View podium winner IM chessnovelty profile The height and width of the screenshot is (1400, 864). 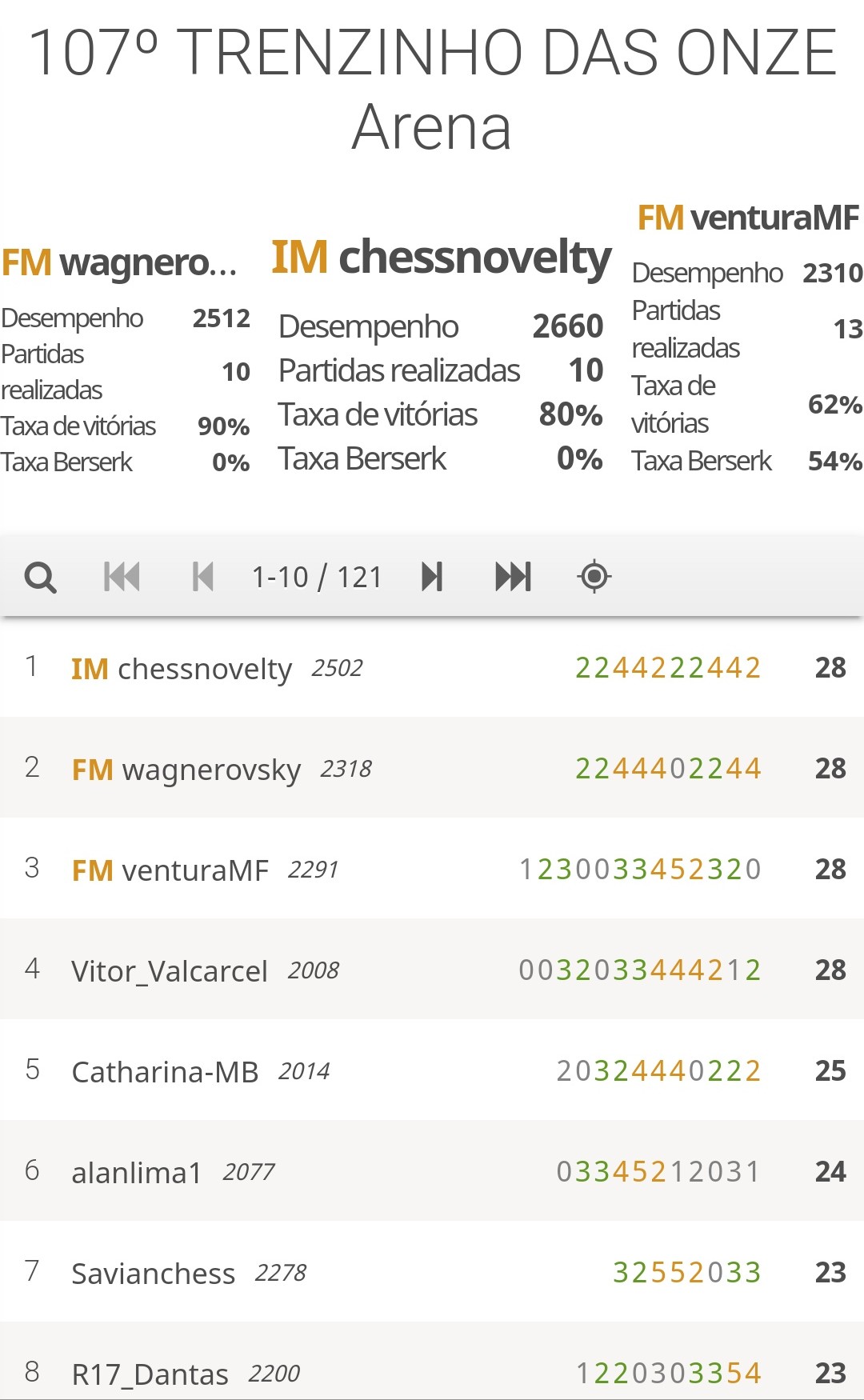tap(441, 258)
